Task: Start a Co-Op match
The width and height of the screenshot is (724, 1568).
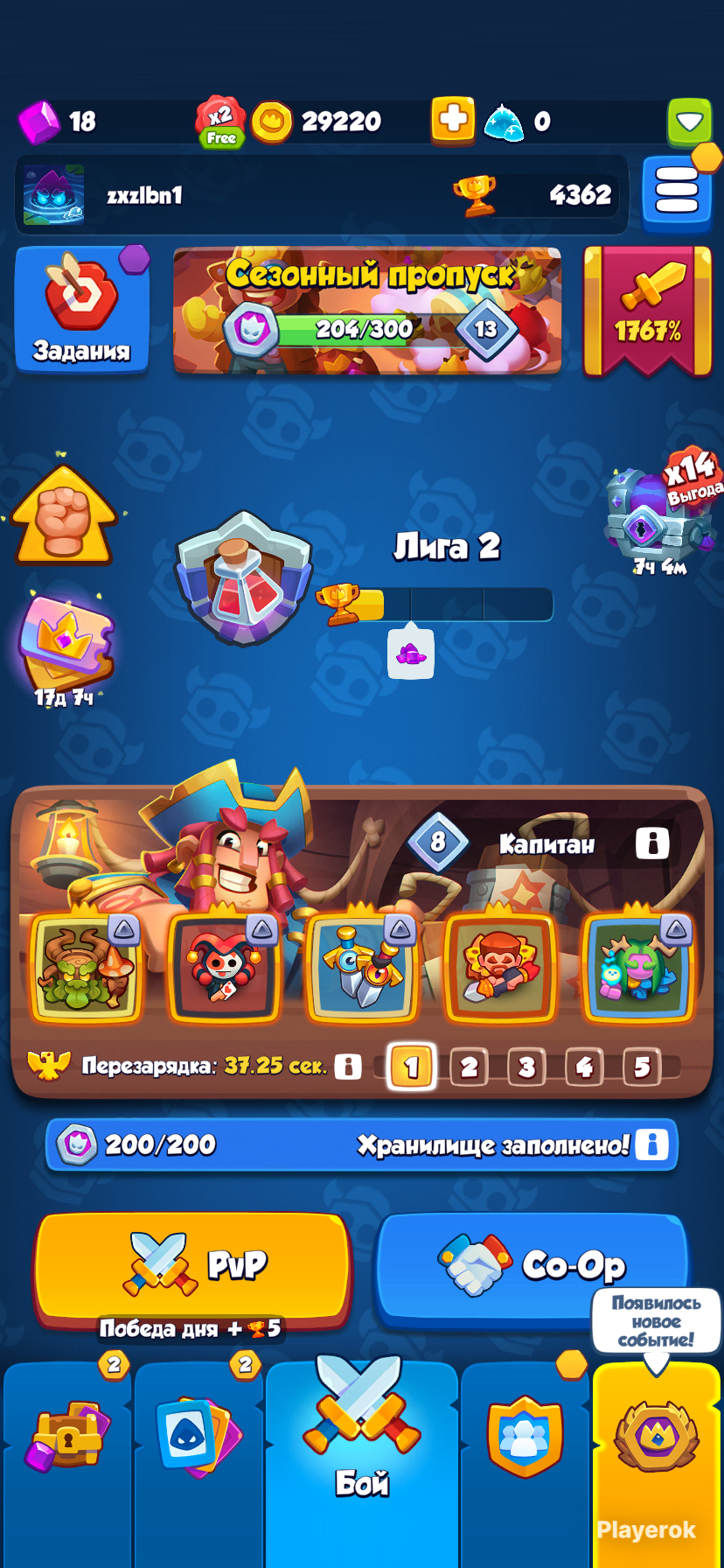Action: click(532, 1267)
